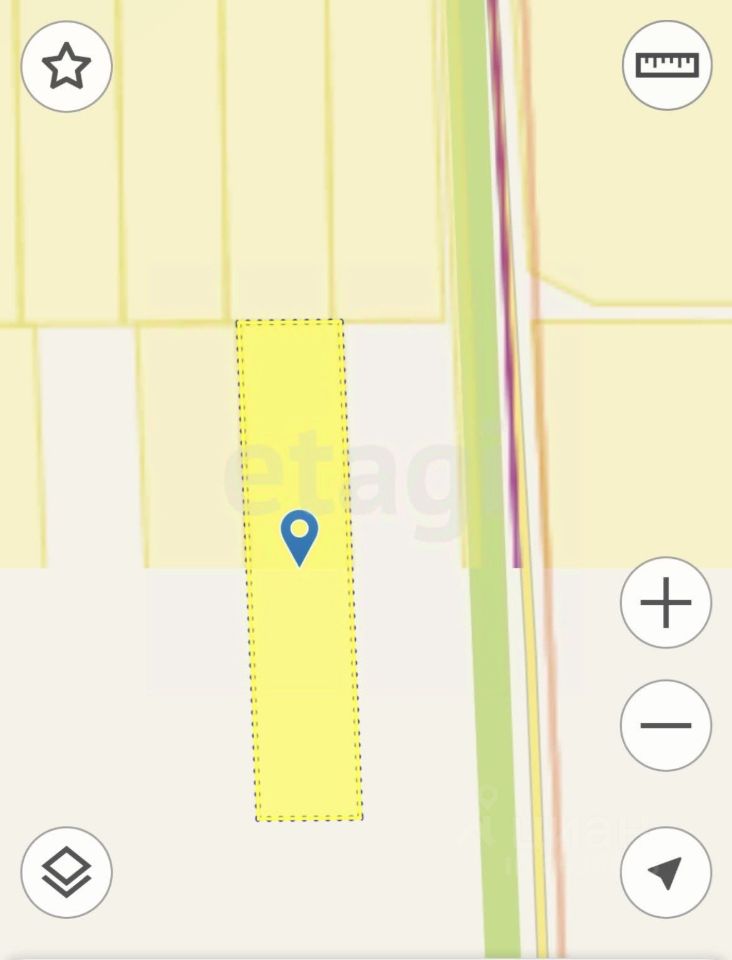This screenshot has width=732, height=960.
Task: Open the map layers selector
Action: pyautogui.click(x=66, y=872)
